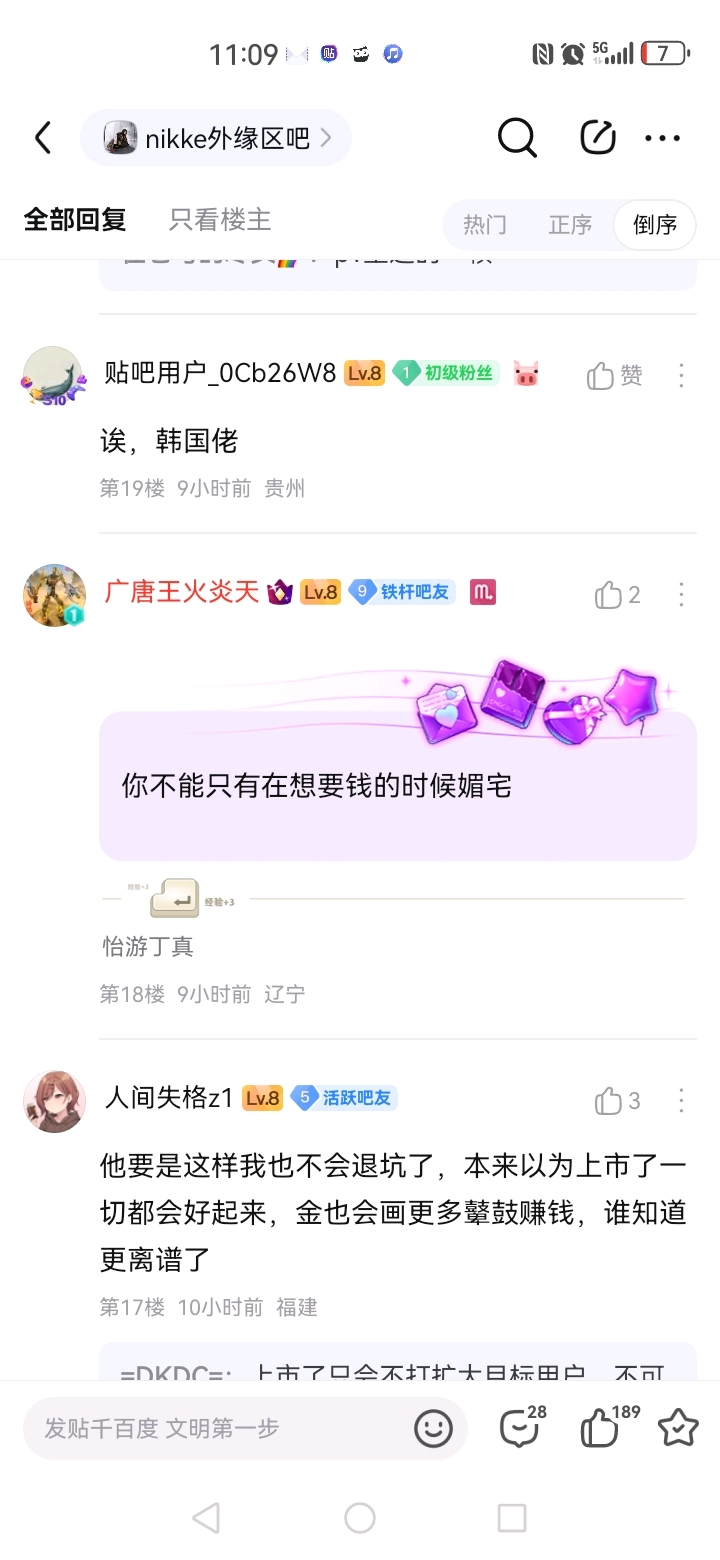Select 倒序 sort order
This screenshot has width=720, height=1560.
[x=655, y=224]
